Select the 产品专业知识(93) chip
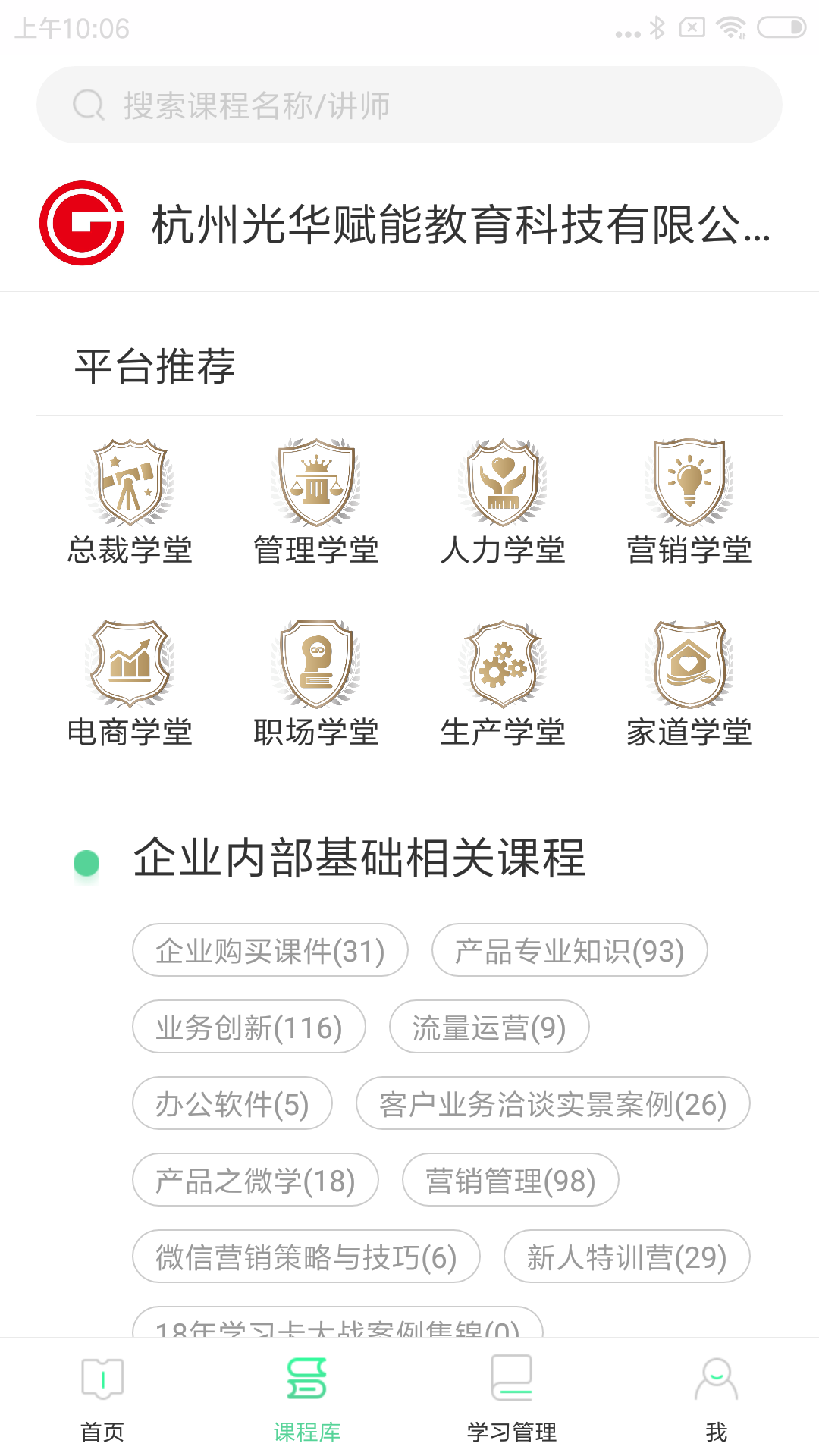This screenshot has height=1456, width=819. click(570, 950)
